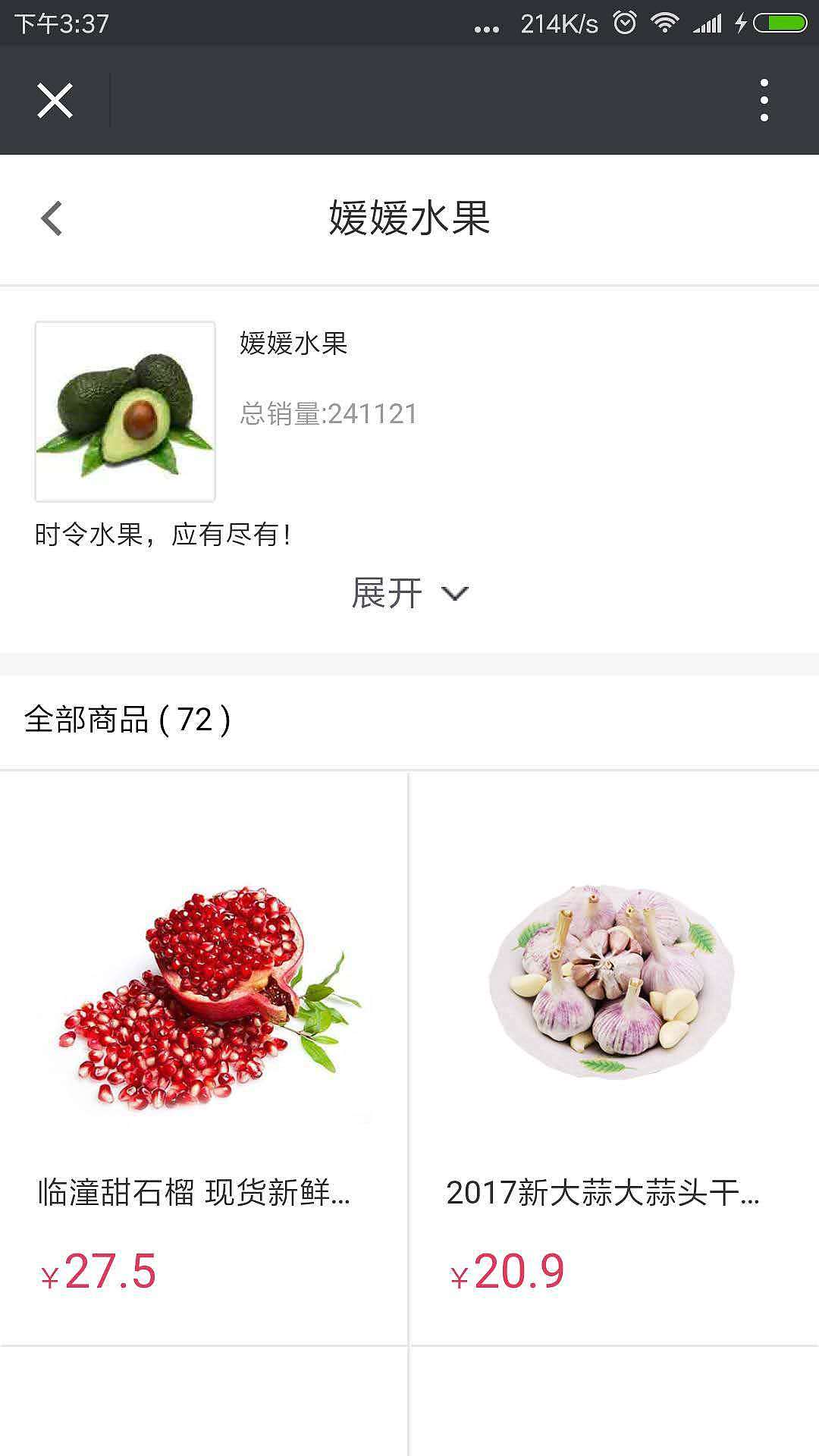Close the webpage with the X icon
Screen dimensions: 819x1456
(x=55, y=100)
